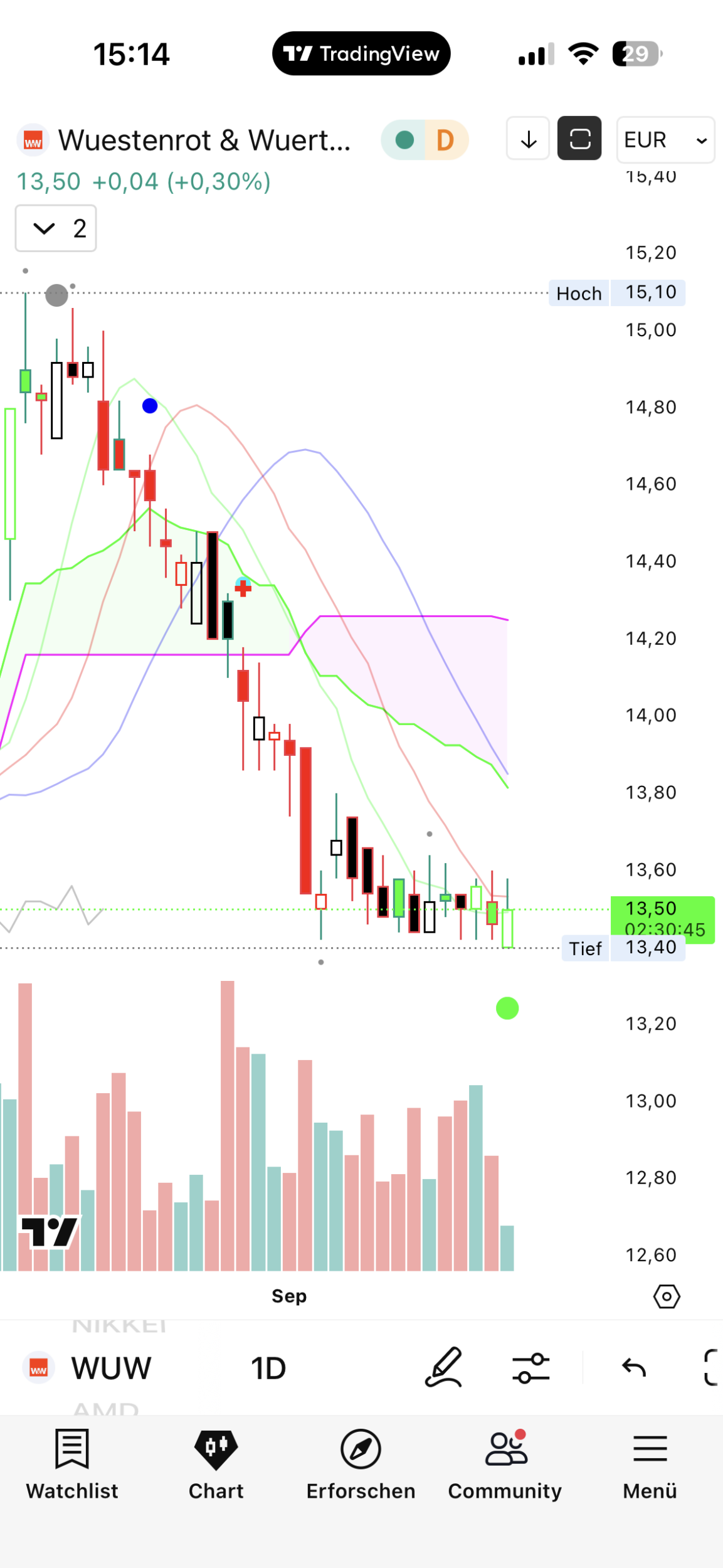The height and width of the screenshot is (1568, 723).
Task: Change the WUW ticker symbol
Action: [111, 1369]
